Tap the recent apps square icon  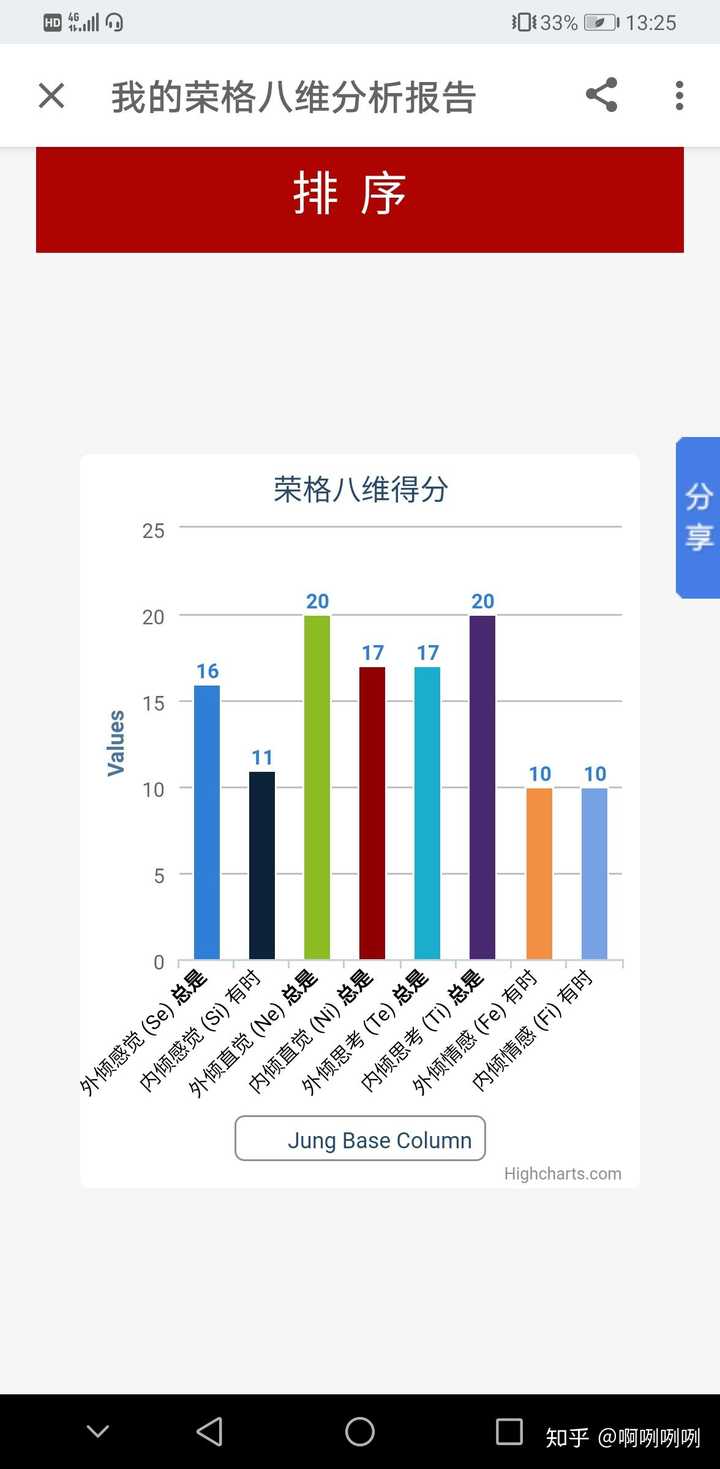click(x=511, y=1431)
